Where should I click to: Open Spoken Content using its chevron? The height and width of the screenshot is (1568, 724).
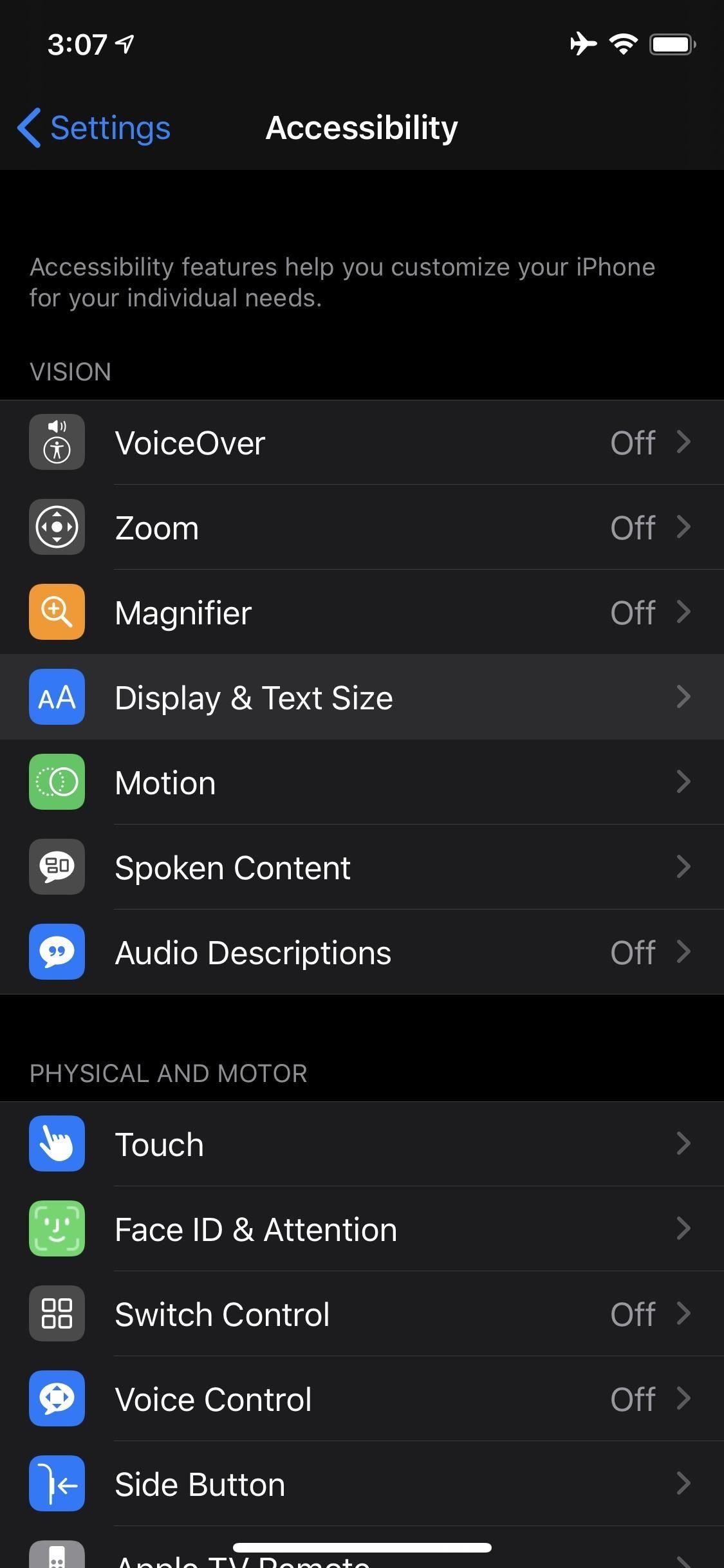pyautogui.click(x=683, y=867)
